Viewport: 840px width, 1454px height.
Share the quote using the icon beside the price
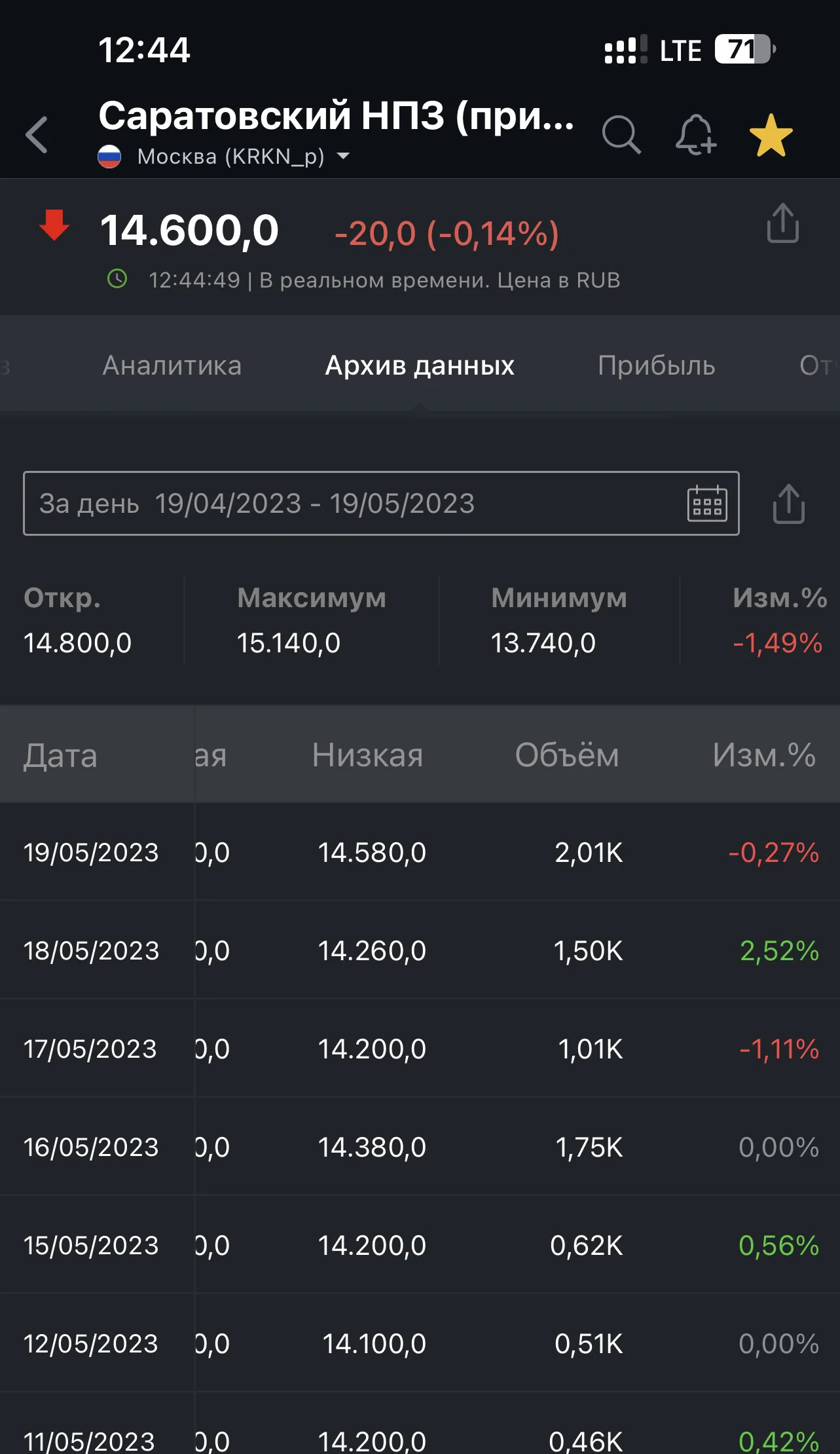(x=783, y=223)
